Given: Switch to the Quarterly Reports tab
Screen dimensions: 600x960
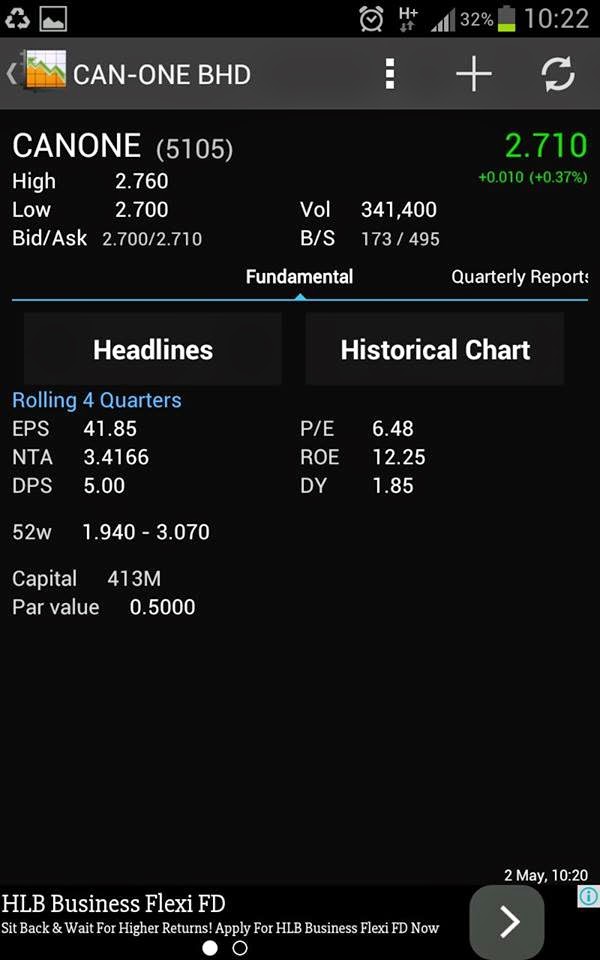Looking at the screenshot, I should (x=520, y=277).
